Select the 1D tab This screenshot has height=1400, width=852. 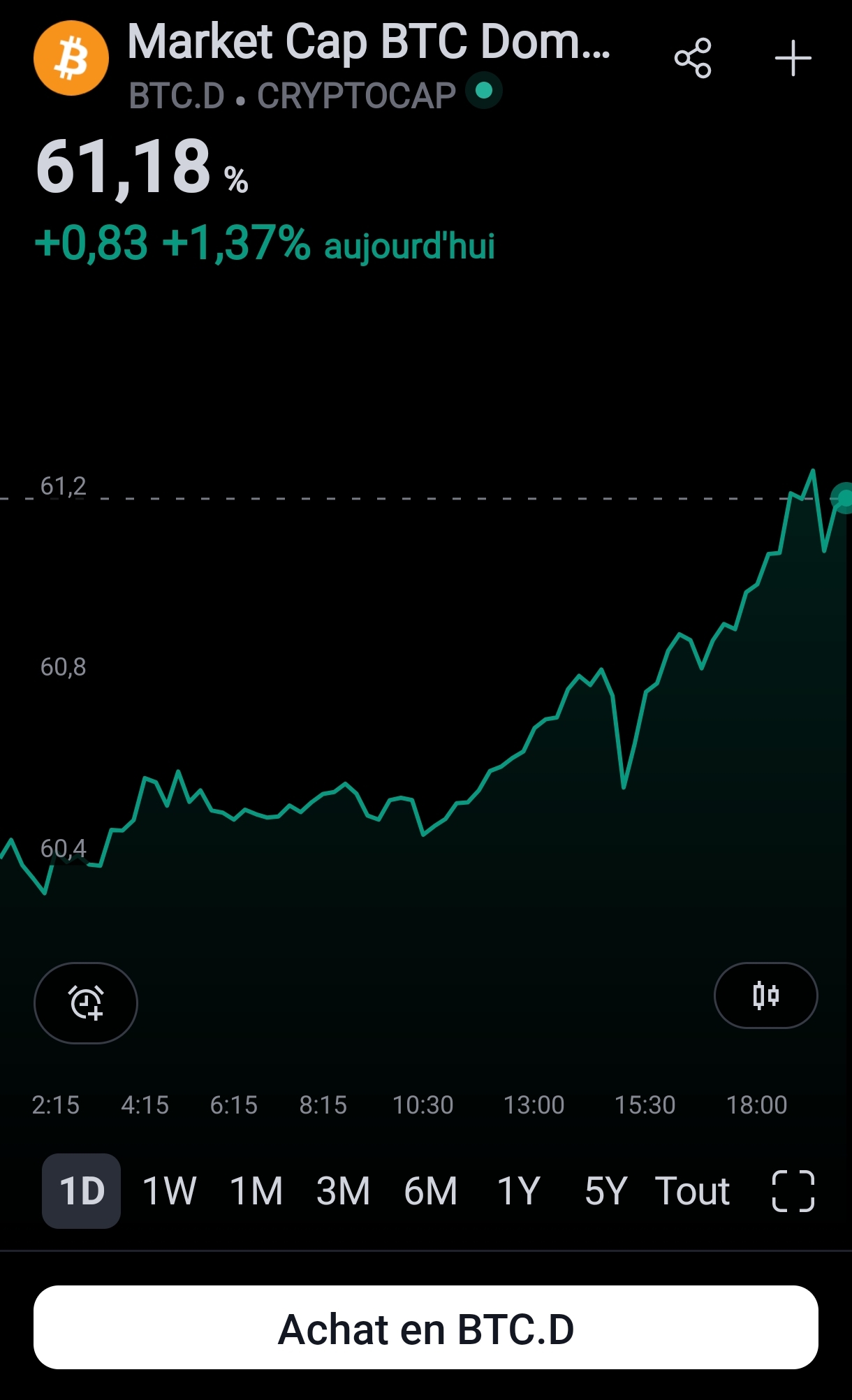[x=80, y=1191]
